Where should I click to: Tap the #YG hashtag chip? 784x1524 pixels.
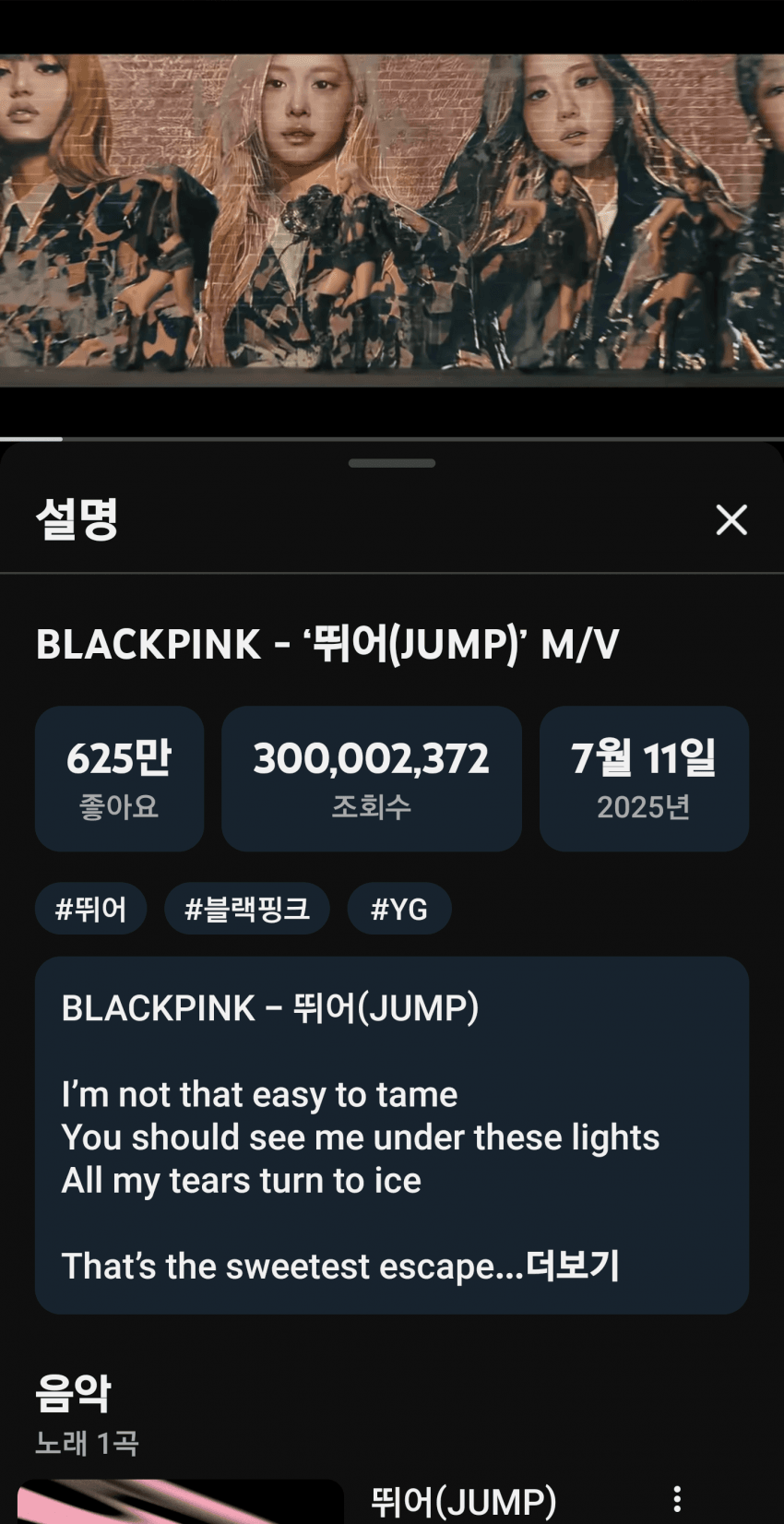398,910
